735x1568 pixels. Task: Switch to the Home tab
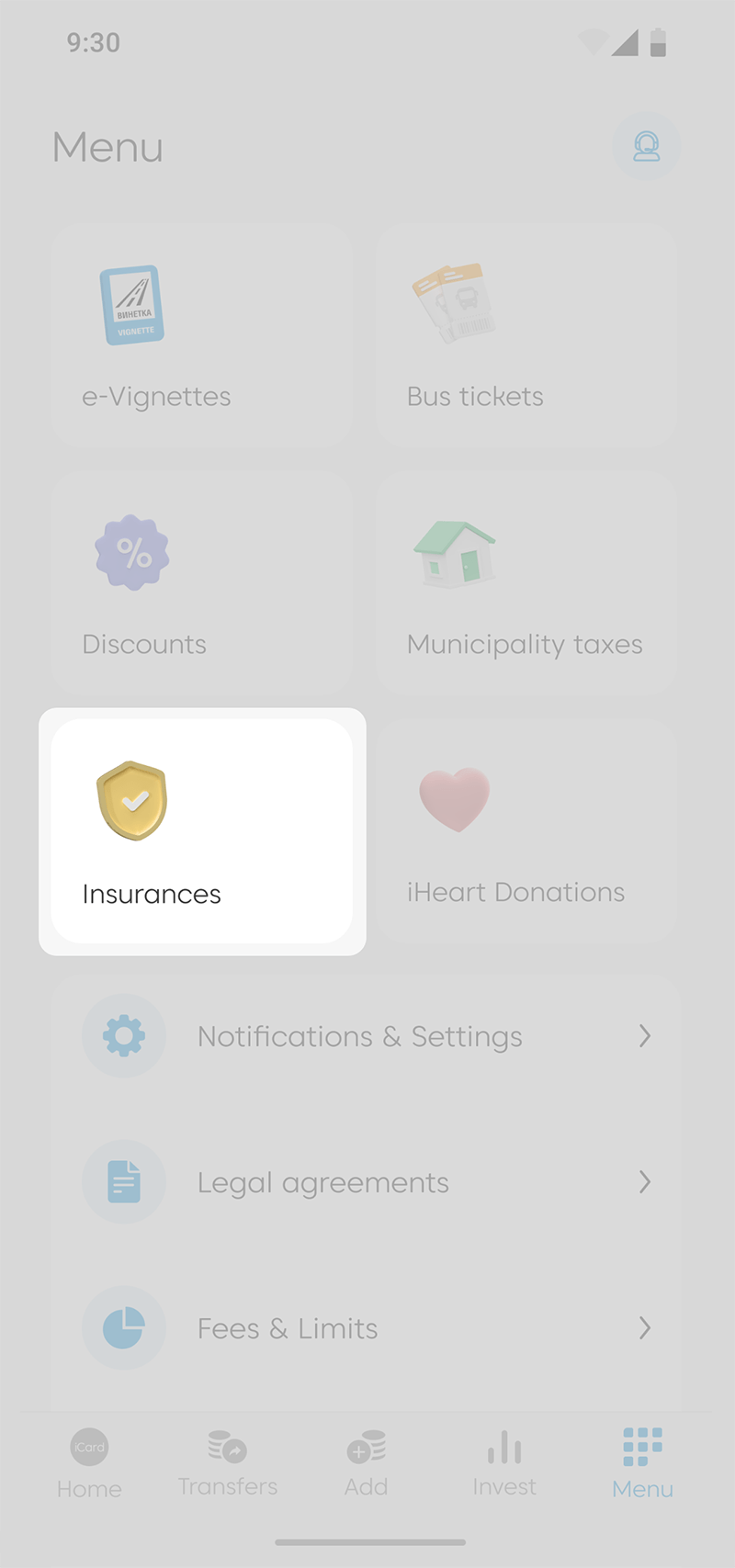point(89,1464)
